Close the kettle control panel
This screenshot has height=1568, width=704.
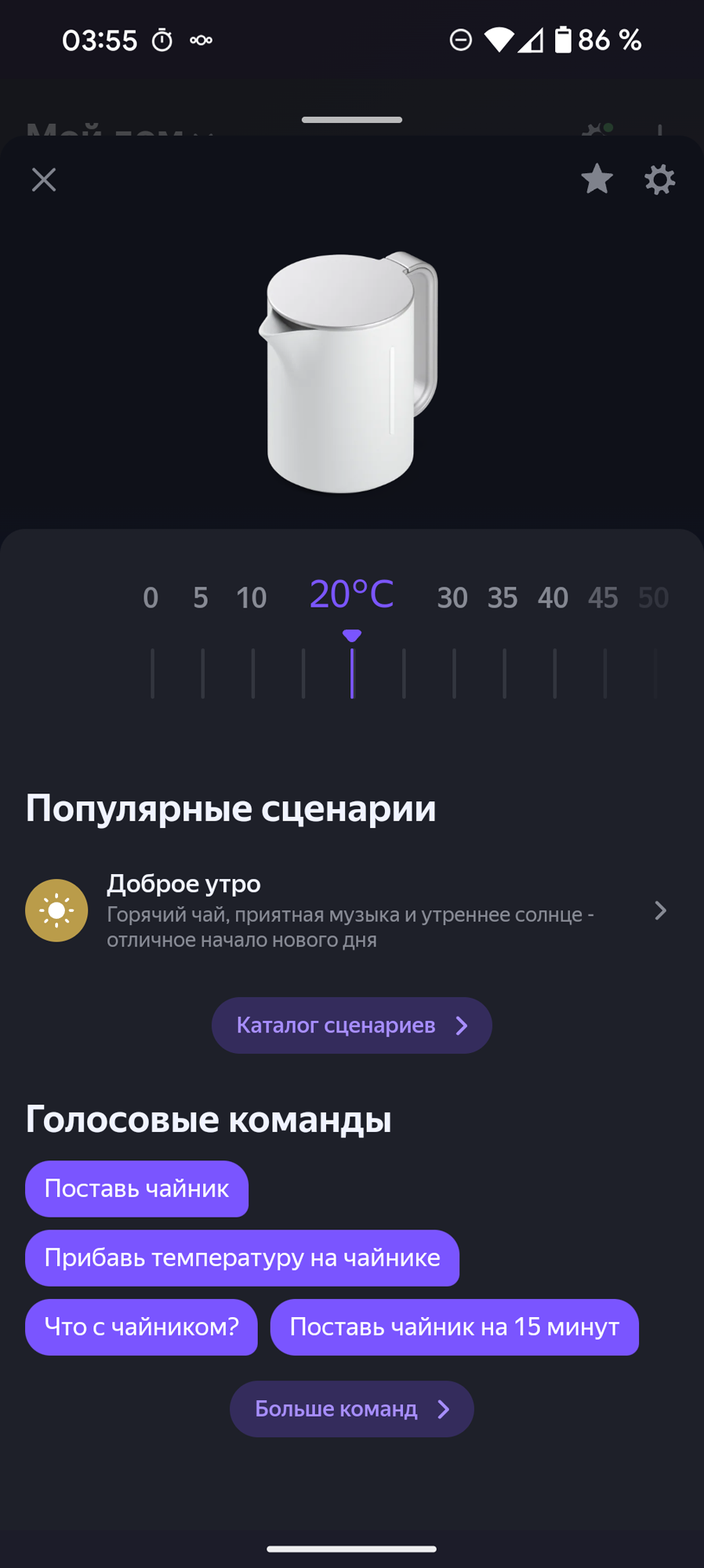pyautogui.click(x=44, y=180)
